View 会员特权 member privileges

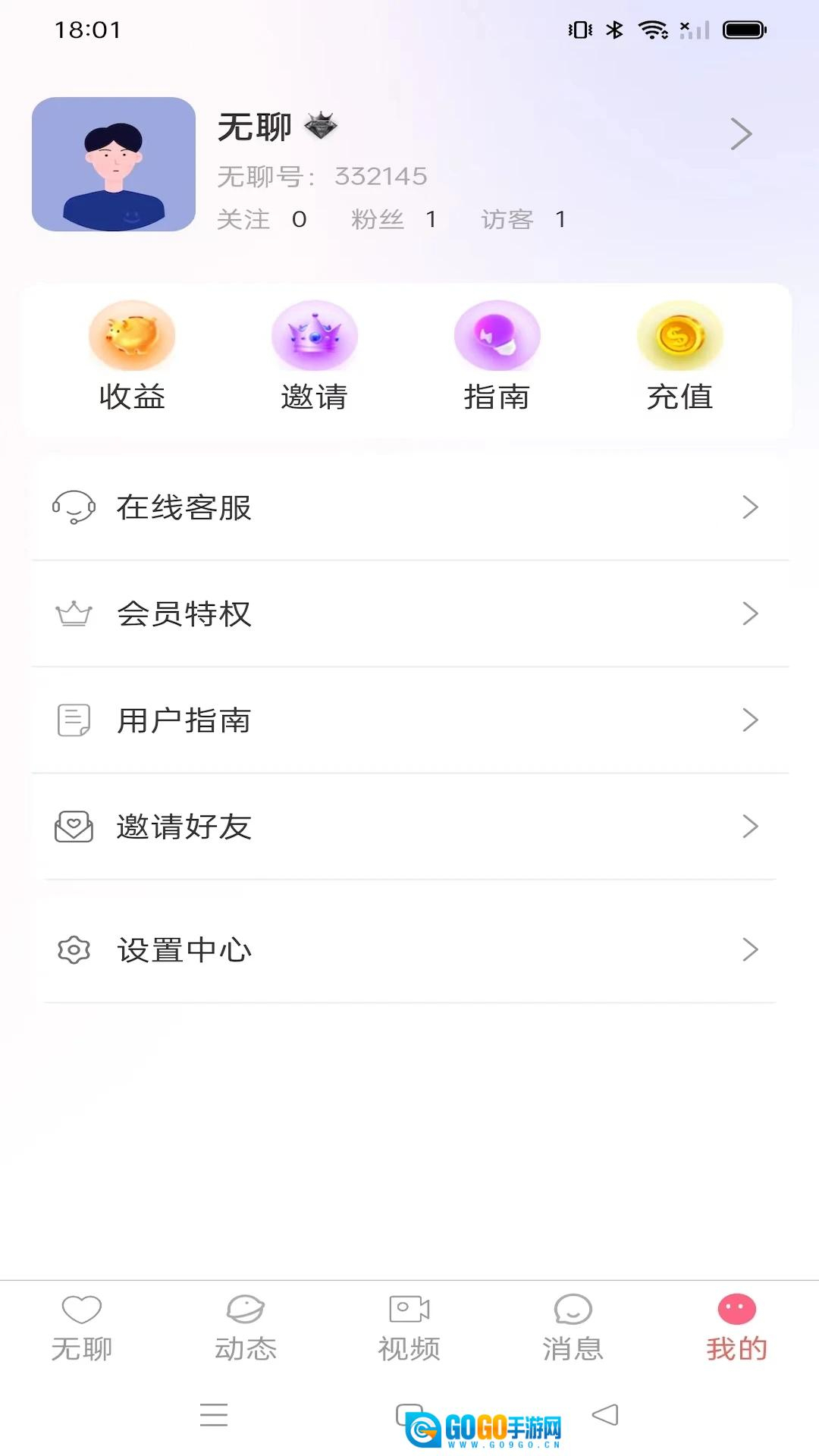409,613
